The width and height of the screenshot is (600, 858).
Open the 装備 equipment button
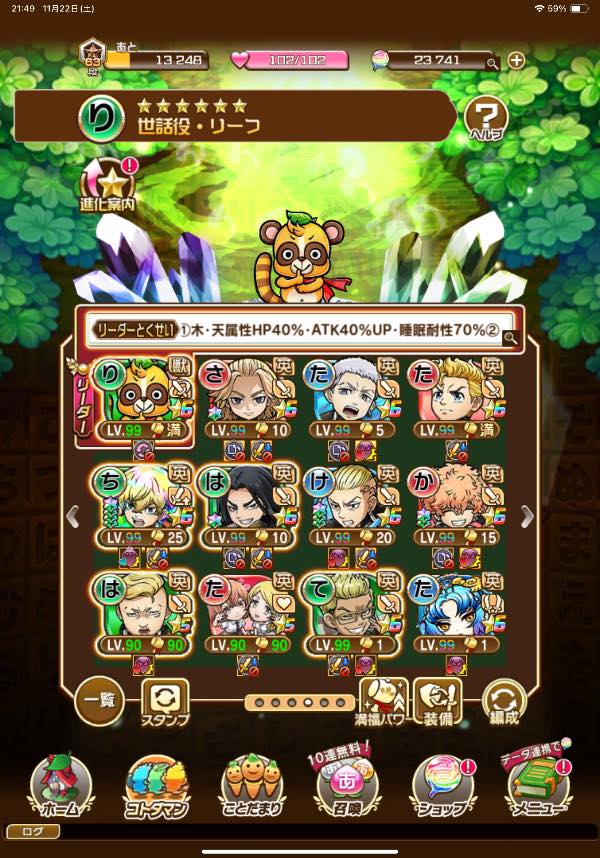point(439,702)
